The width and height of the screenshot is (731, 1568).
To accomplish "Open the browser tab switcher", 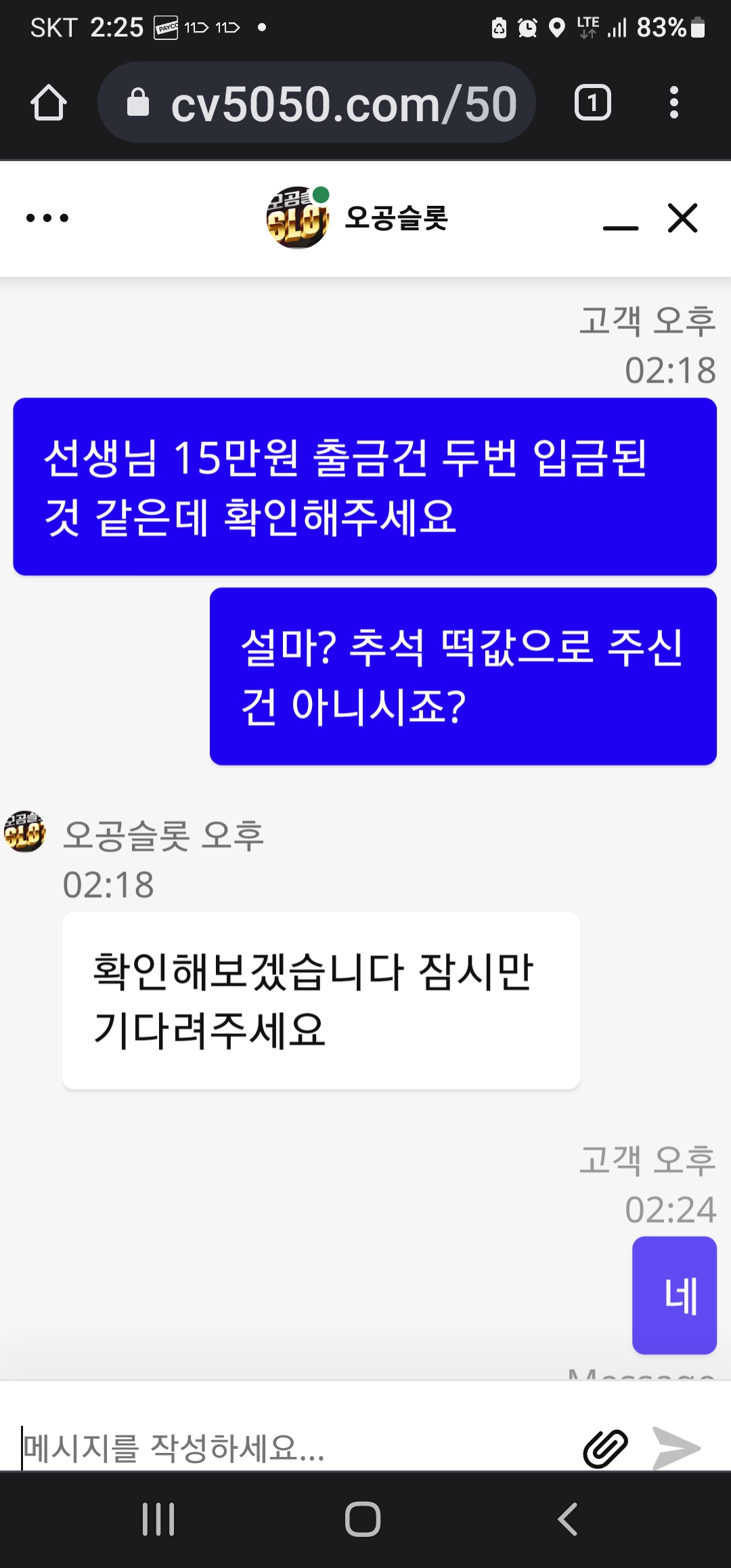I will coord(593,103).
